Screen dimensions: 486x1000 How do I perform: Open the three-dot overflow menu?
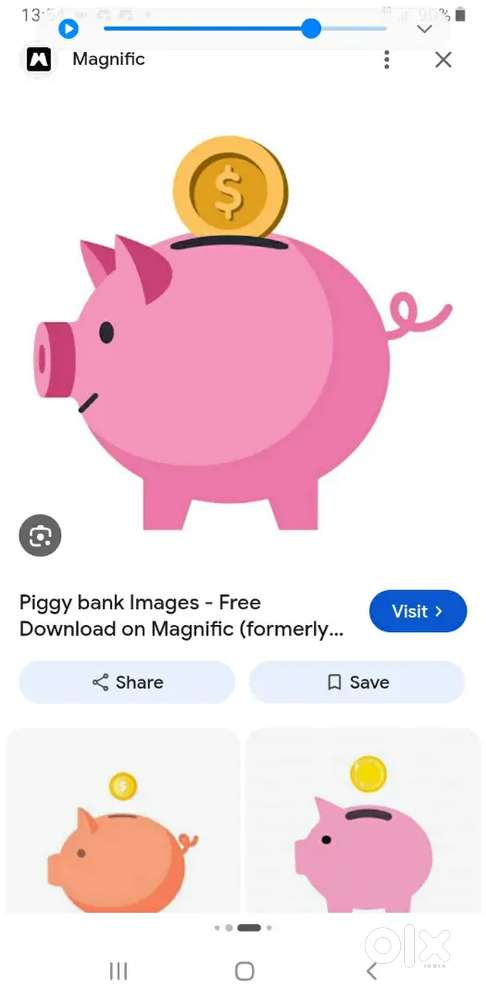tap(387, 60)
